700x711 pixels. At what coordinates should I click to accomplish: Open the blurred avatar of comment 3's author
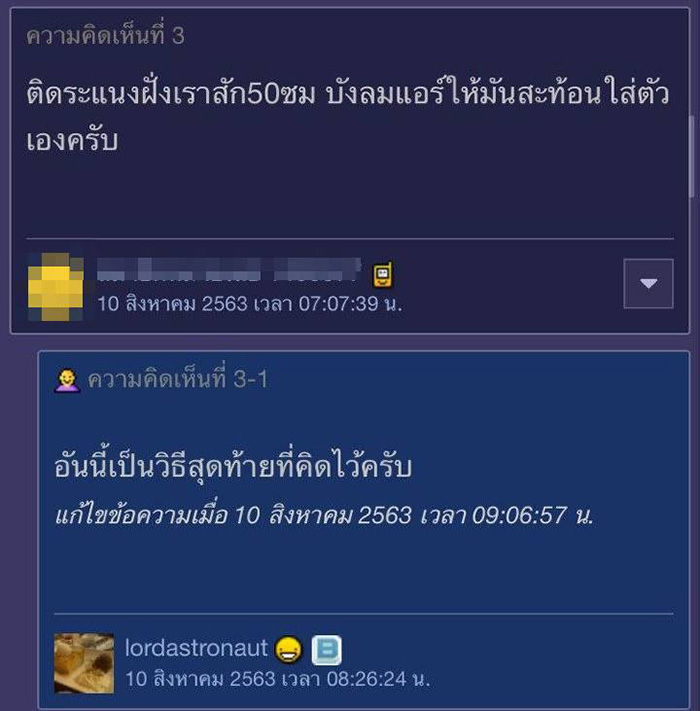(x=55, y=285)
